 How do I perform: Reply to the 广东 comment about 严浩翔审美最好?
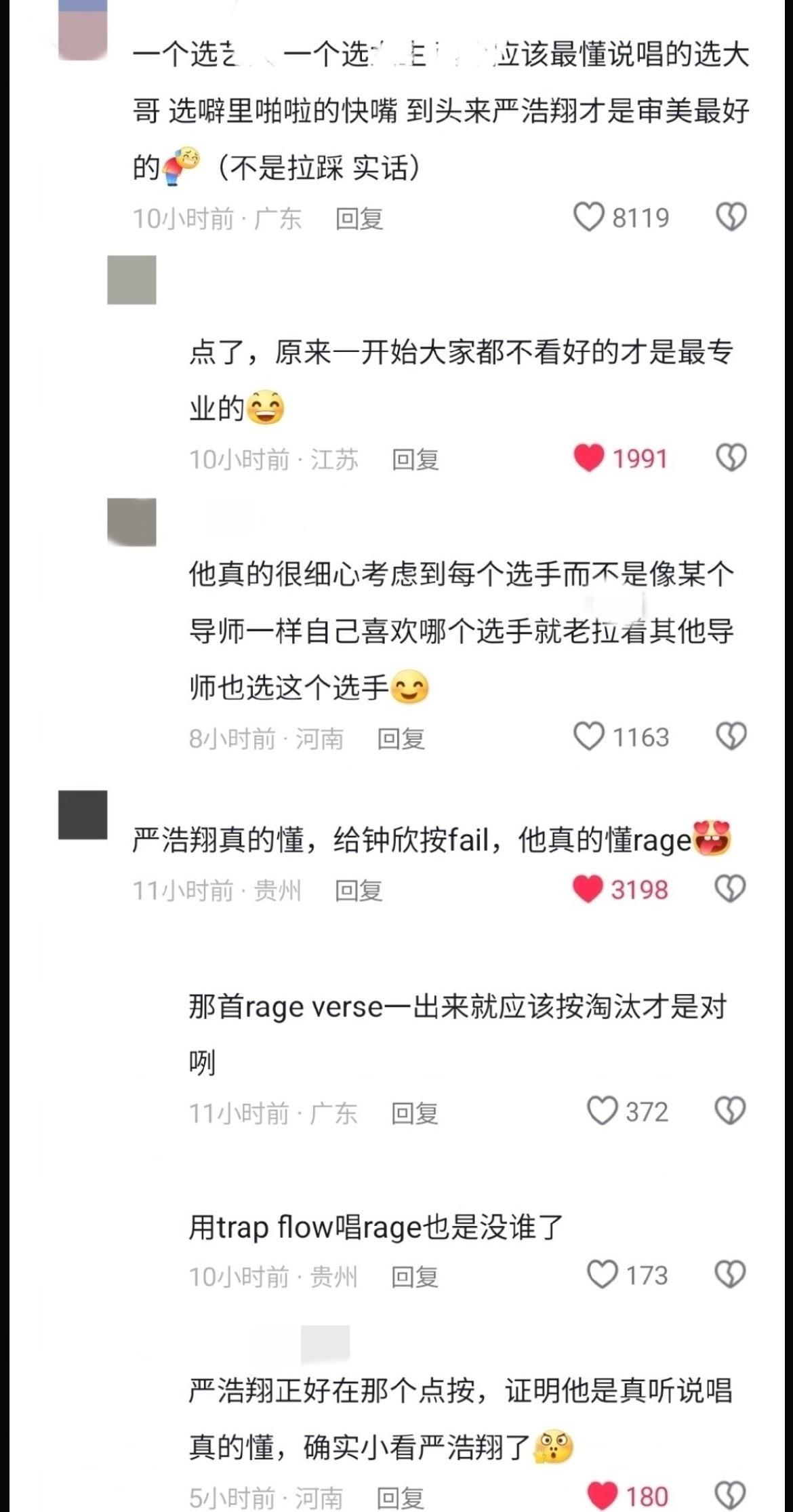point(359,218)
